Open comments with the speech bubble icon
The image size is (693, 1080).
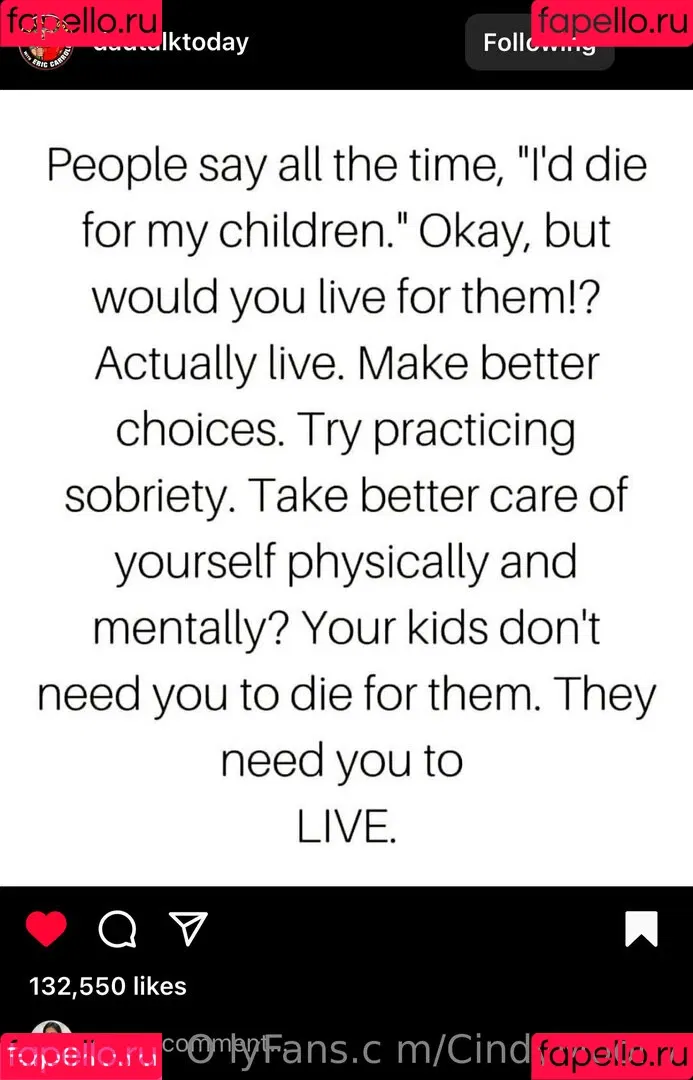pyautogui.click(x=117, y=929)
